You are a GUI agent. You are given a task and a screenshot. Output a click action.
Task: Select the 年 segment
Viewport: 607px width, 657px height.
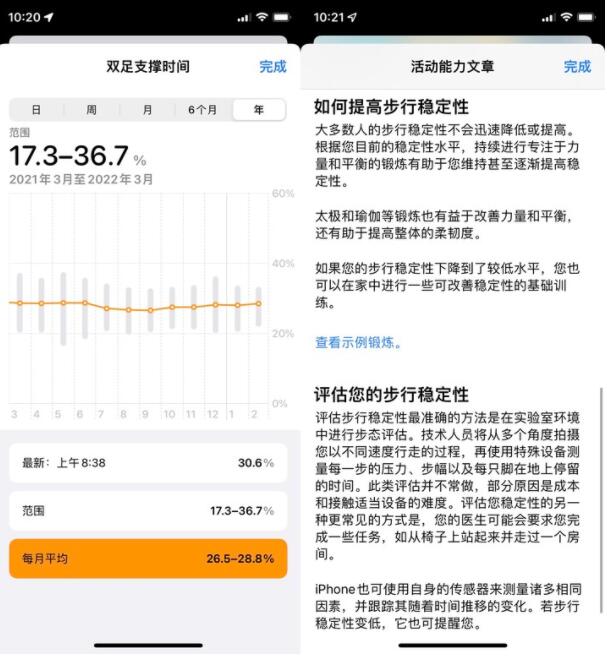click(x=259, y=110)
